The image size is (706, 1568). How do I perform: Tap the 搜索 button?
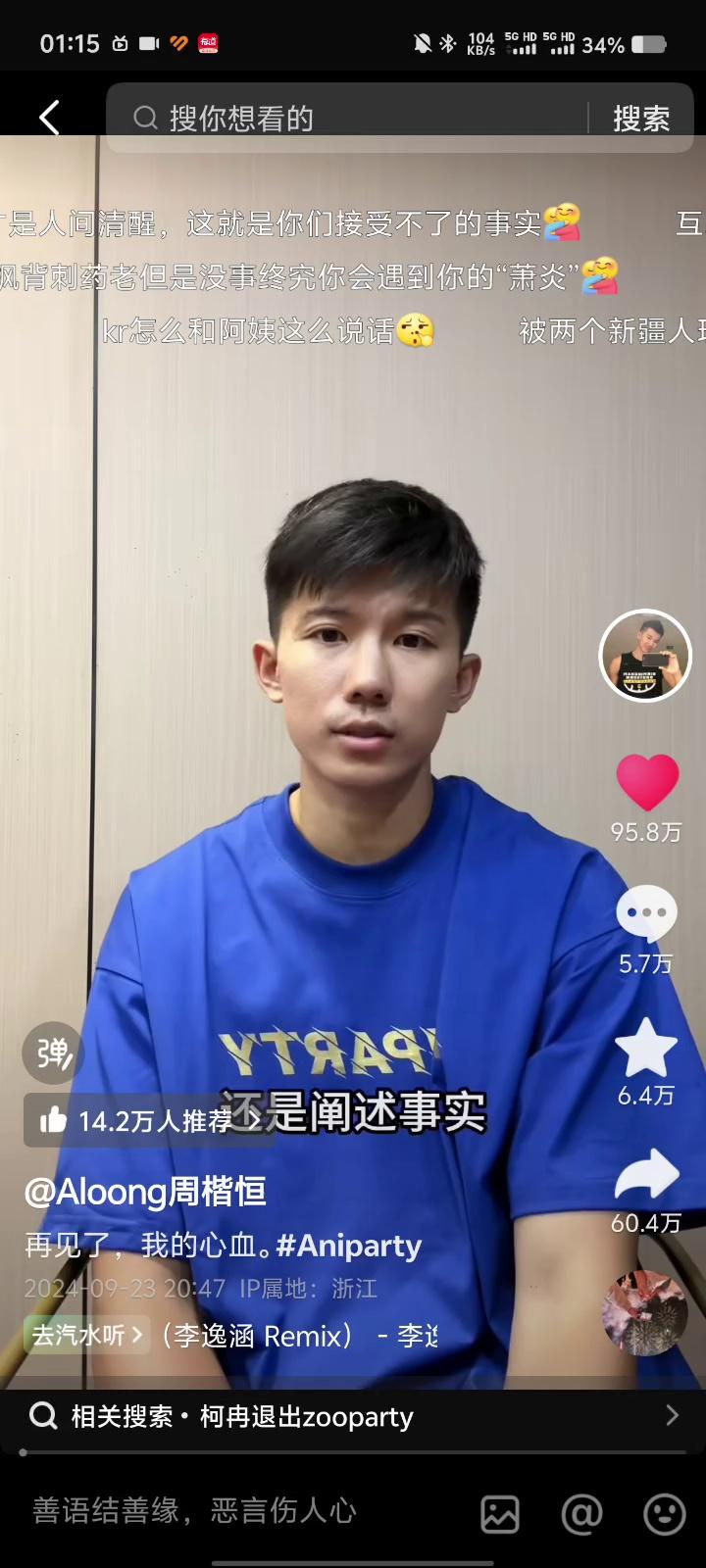pos(641,118)
